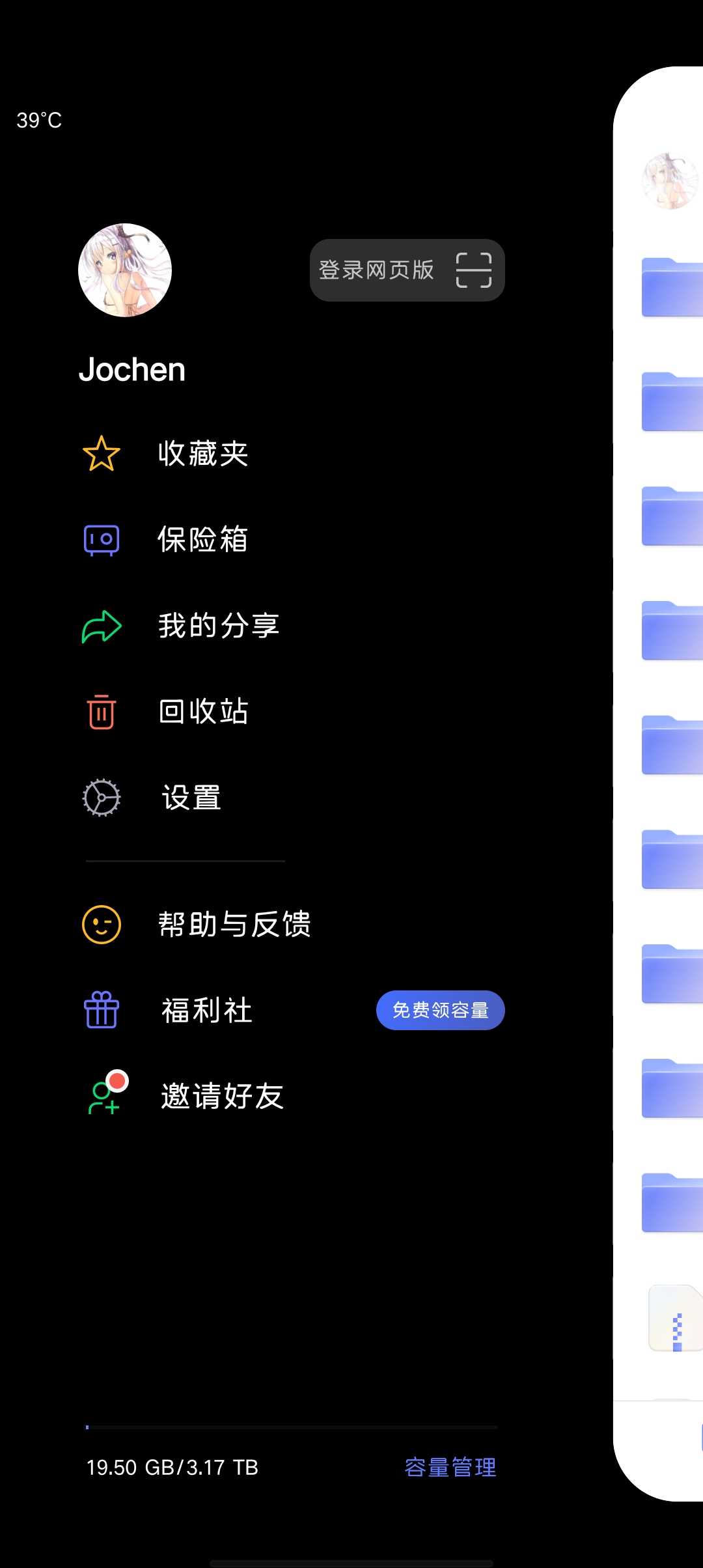Open the 登录网页版 scan login button
Image resolution: width=703 pixels, height=1568 pixels.
(407, 270)
